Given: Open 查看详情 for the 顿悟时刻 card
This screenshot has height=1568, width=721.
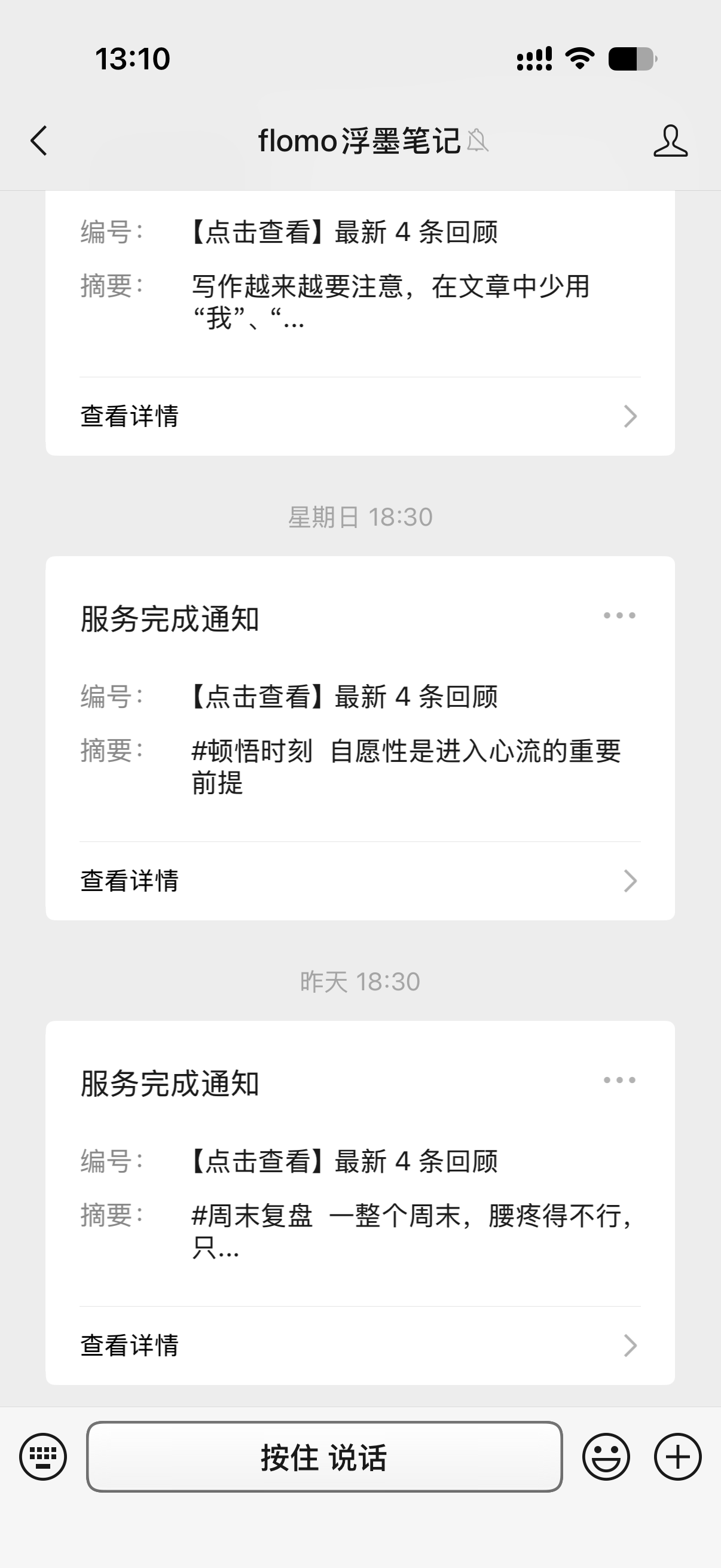Looking at the screenshot, I should (360, 881).
